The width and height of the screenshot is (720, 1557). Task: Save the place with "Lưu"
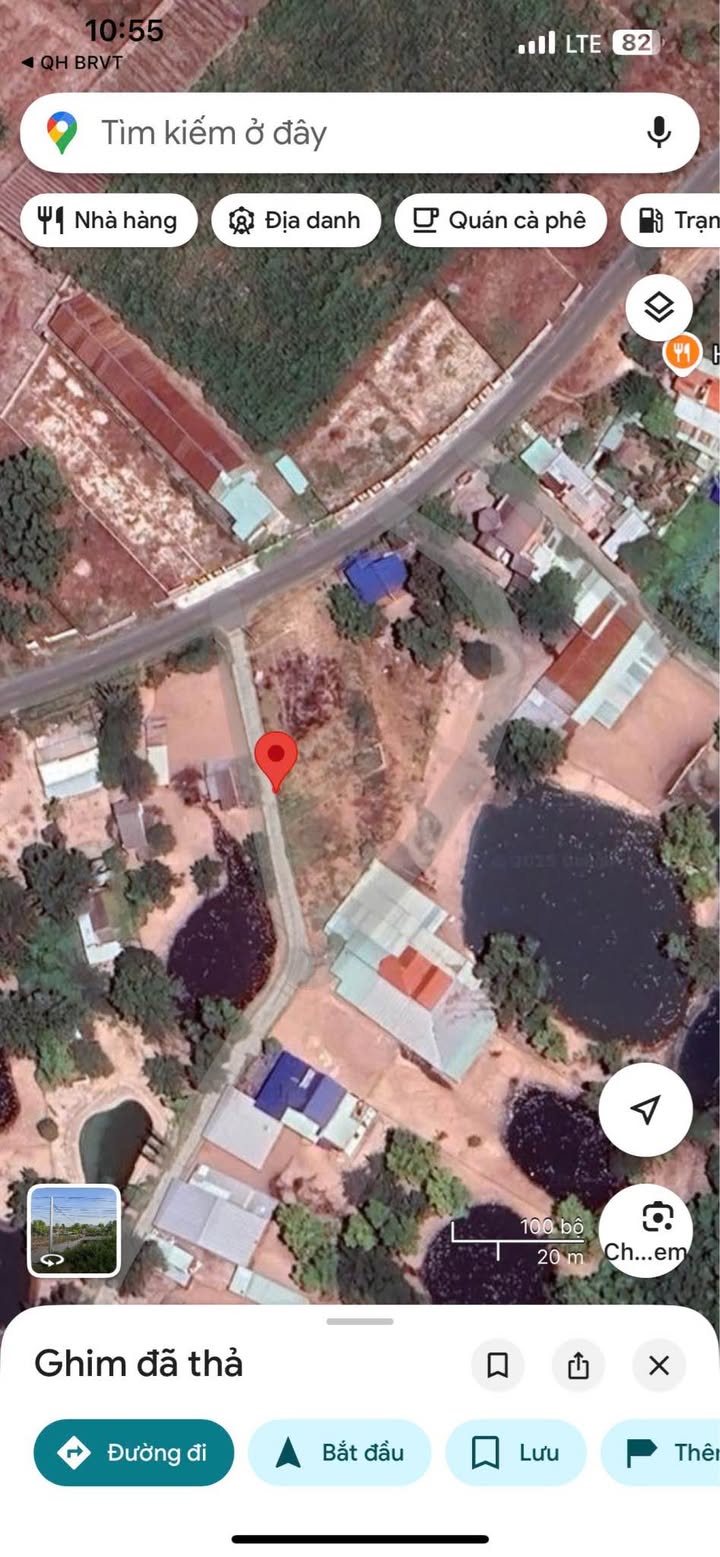pyautogui.click(x=515, y=1452)
